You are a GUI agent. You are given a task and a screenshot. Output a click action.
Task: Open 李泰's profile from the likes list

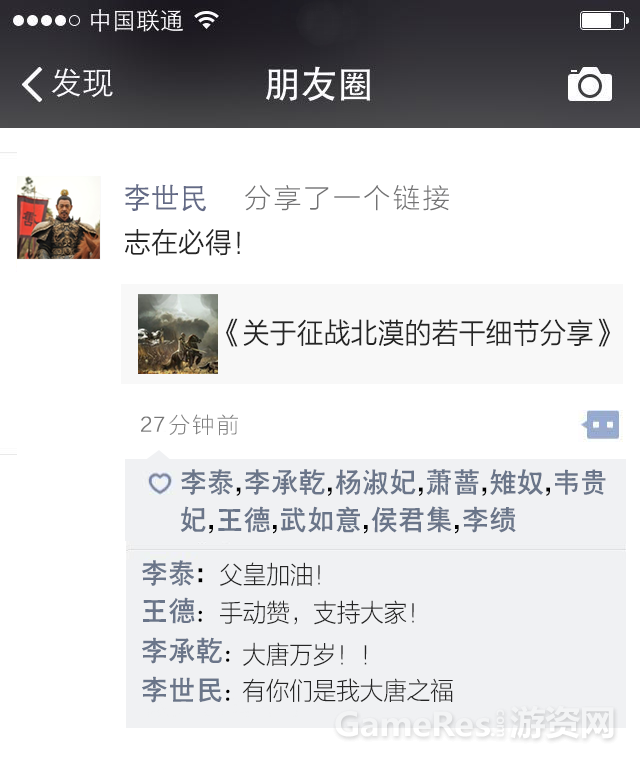point(208,484)
